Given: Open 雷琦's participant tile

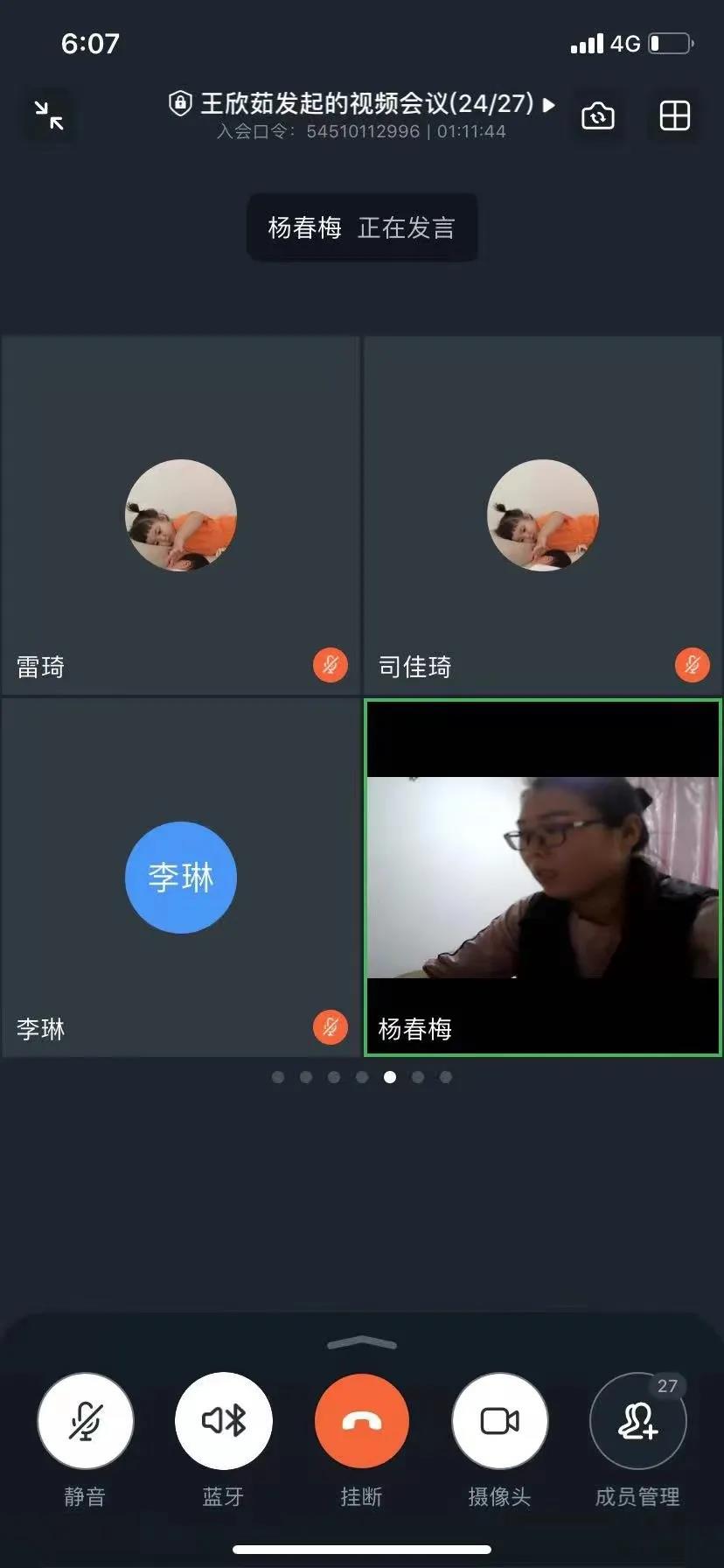Looking at the screenshot, I should 181,515.
